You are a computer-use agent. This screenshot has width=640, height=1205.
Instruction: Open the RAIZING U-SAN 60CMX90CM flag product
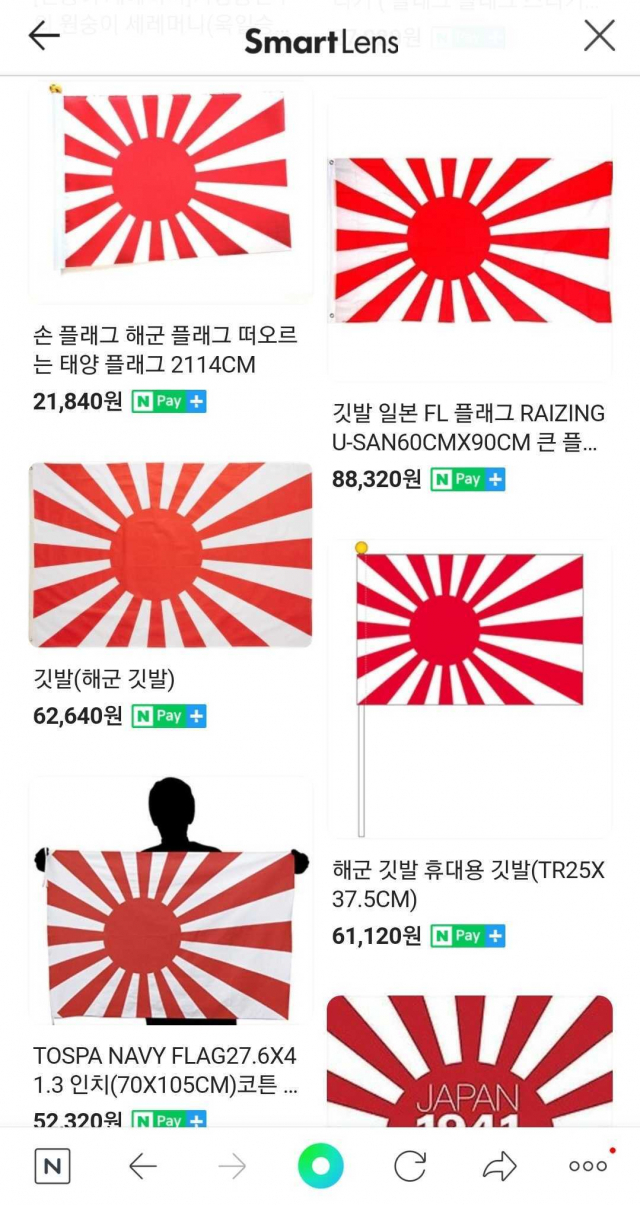point(469,240)
